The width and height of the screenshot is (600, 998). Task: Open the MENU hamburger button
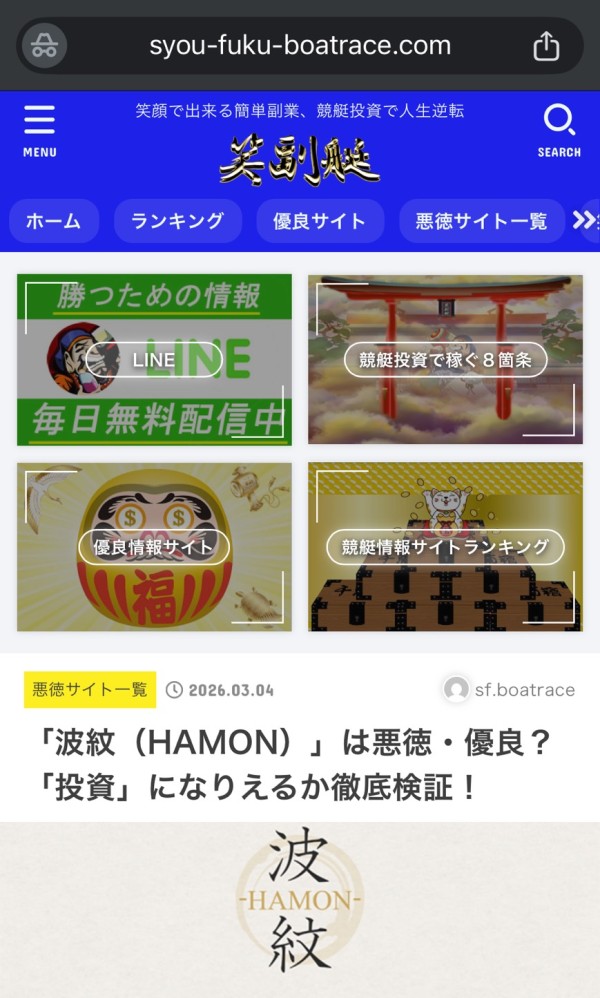pyautogui.click(x=40, y=131)
